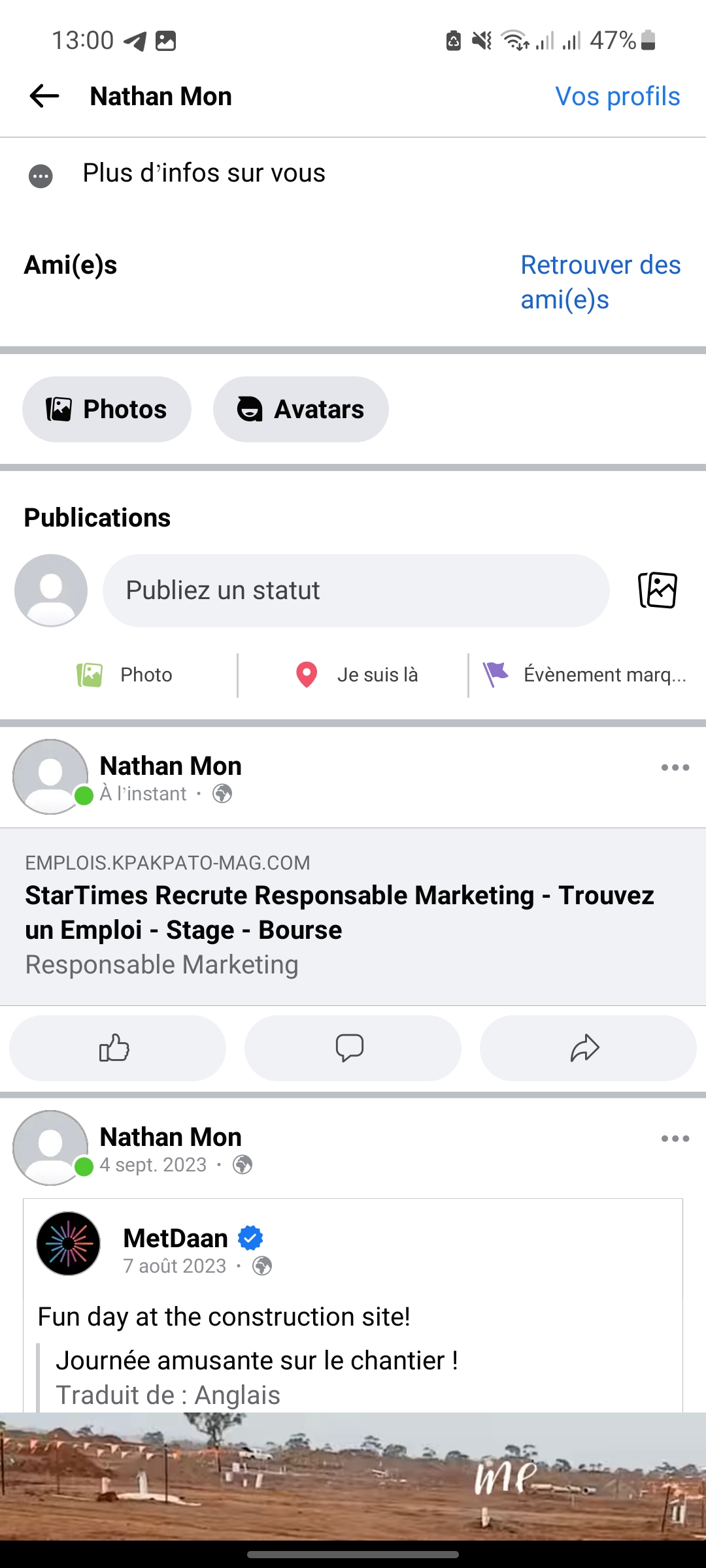Add a Photo to a post
The width and height of the screenshot is (706, 1568).
[x=125, y=675]
